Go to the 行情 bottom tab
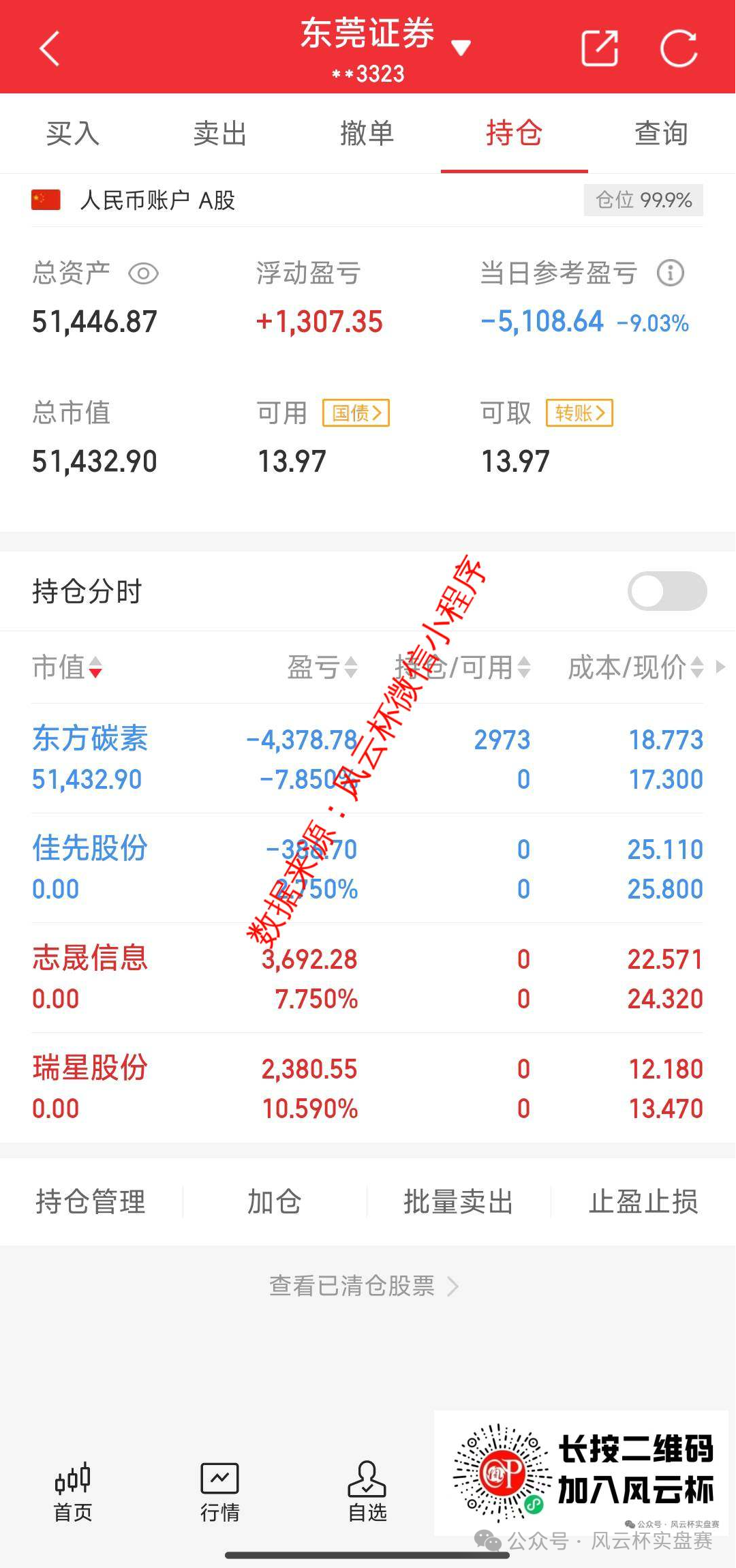Screen dimensions: 736x1568 (x=219, y=1492)
